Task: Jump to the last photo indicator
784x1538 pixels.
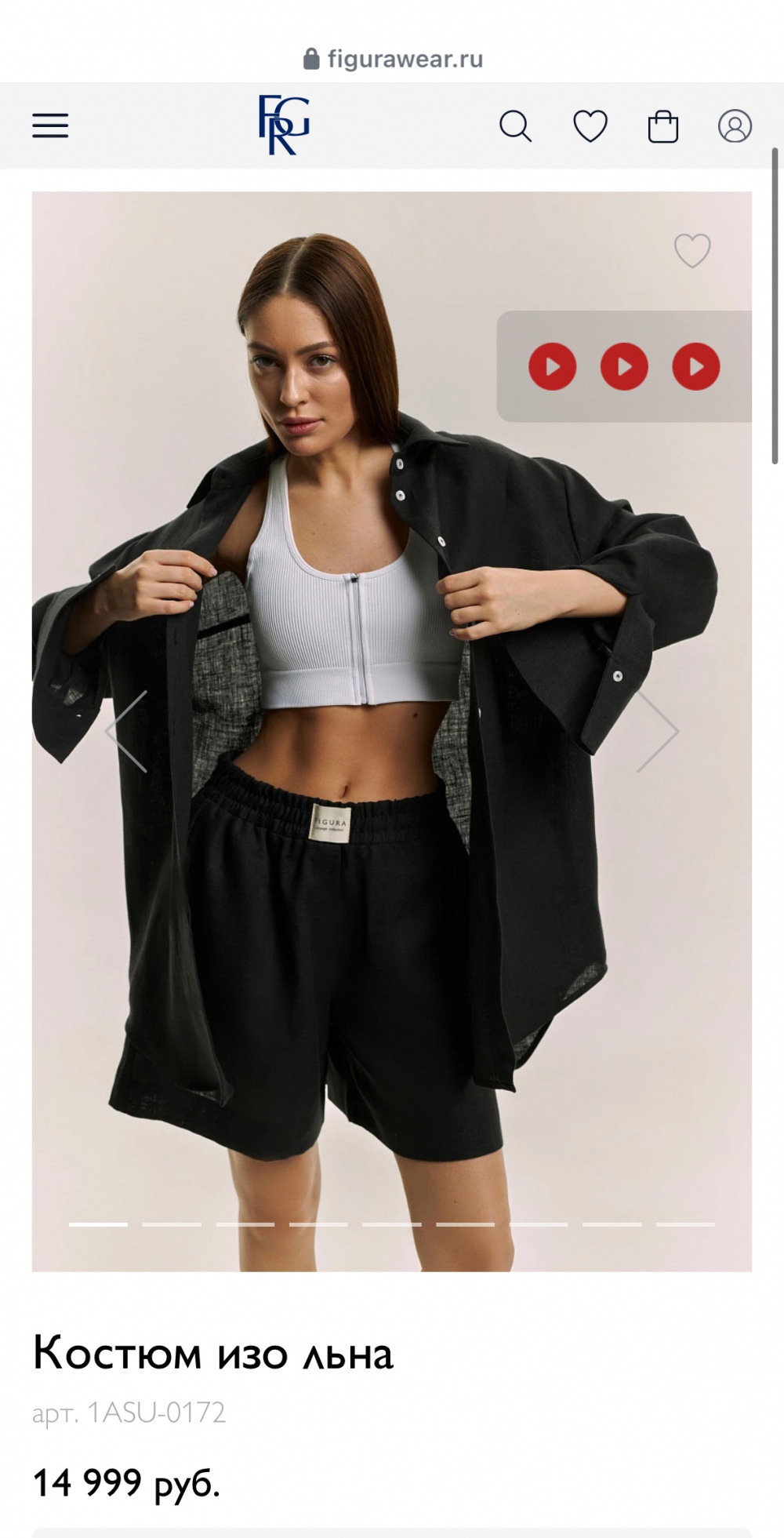Action: (685, 1224)
